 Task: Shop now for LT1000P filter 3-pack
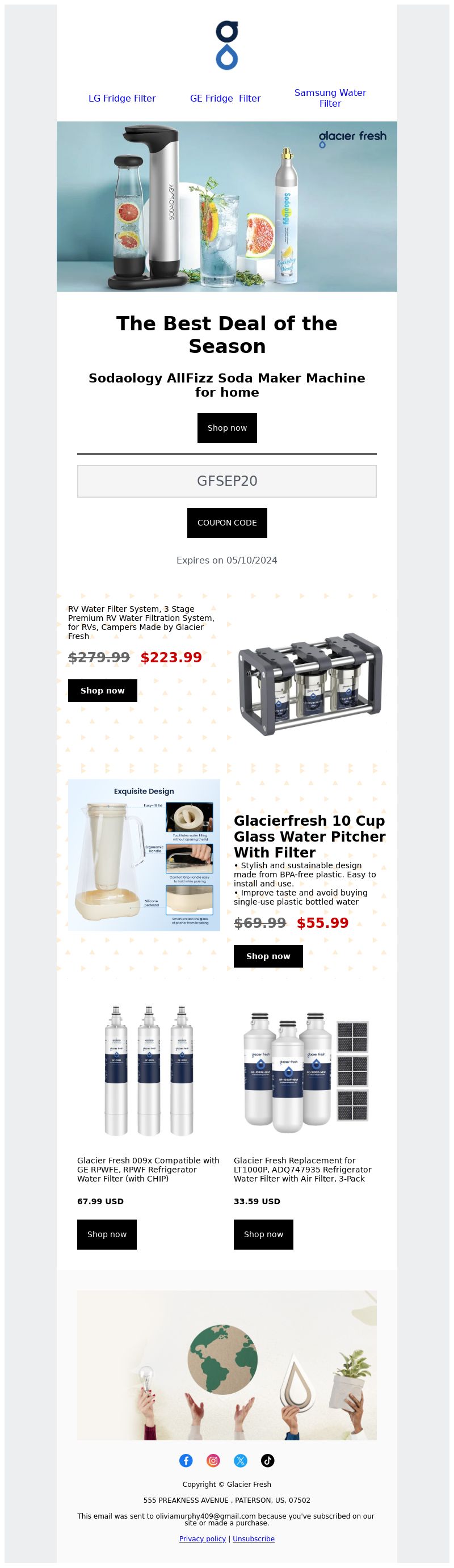click(x=263, y=1234)
